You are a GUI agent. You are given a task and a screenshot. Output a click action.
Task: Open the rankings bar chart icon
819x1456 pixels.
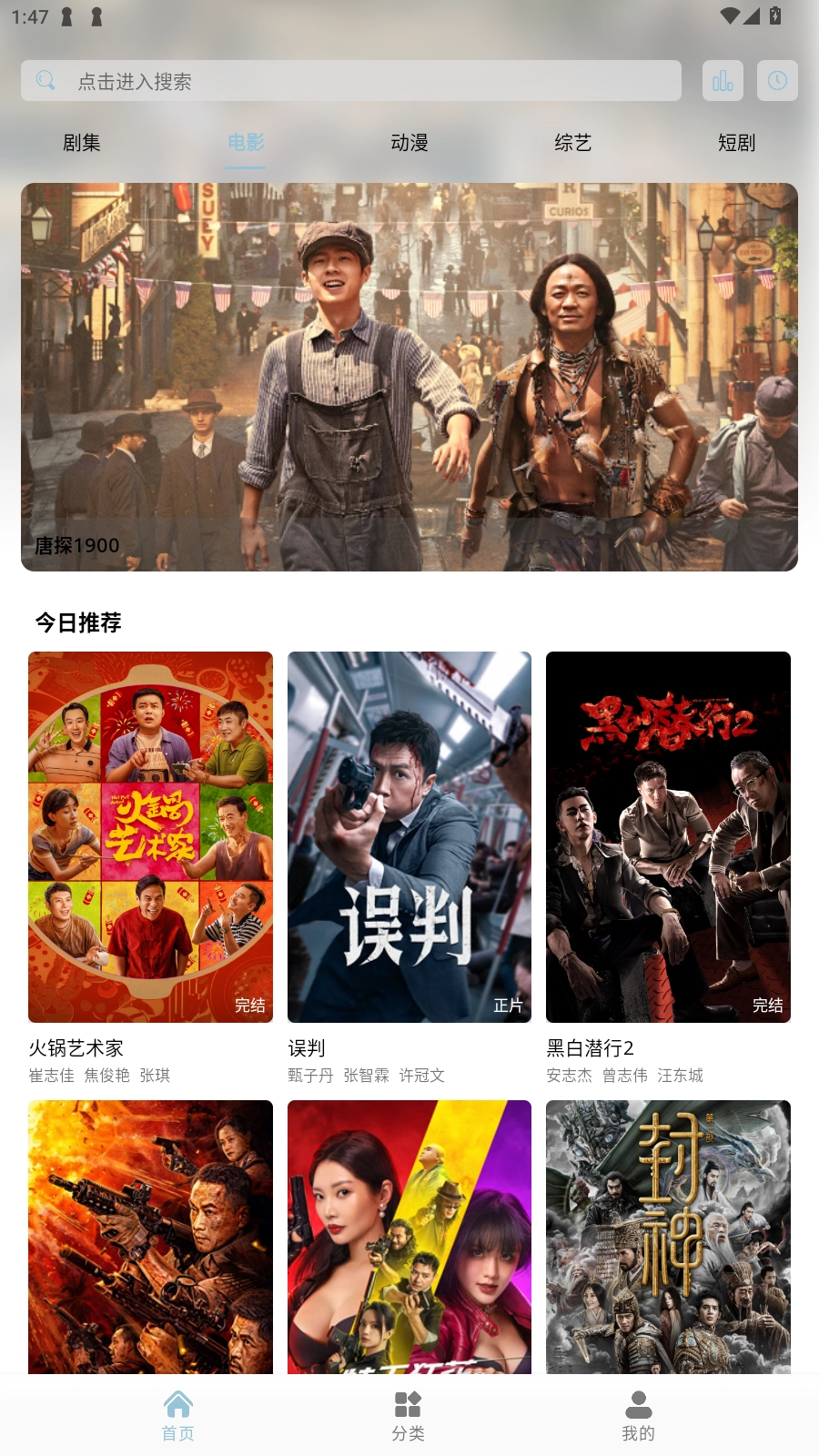[x=722, y=80]
